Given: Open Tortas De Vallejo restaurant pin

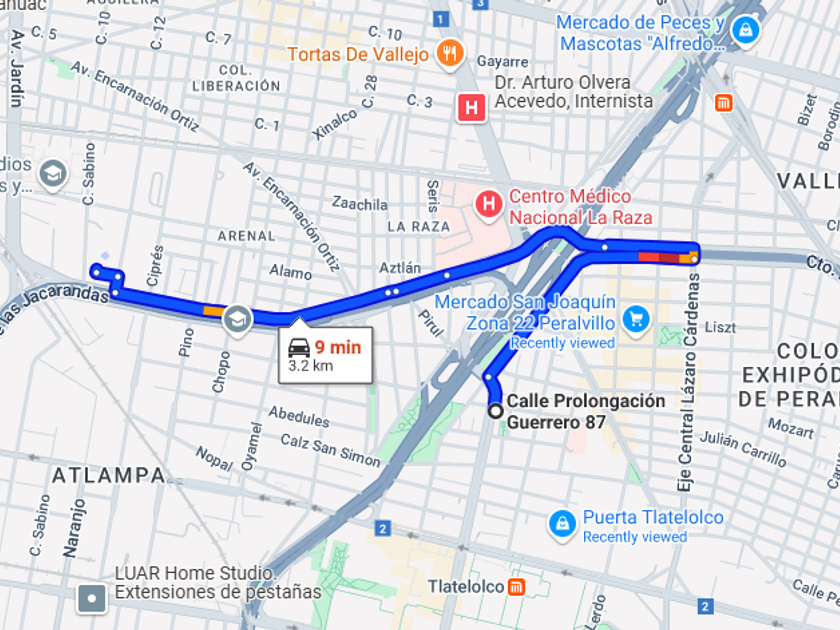Looking at the screenshot, I should pos(450,55).
